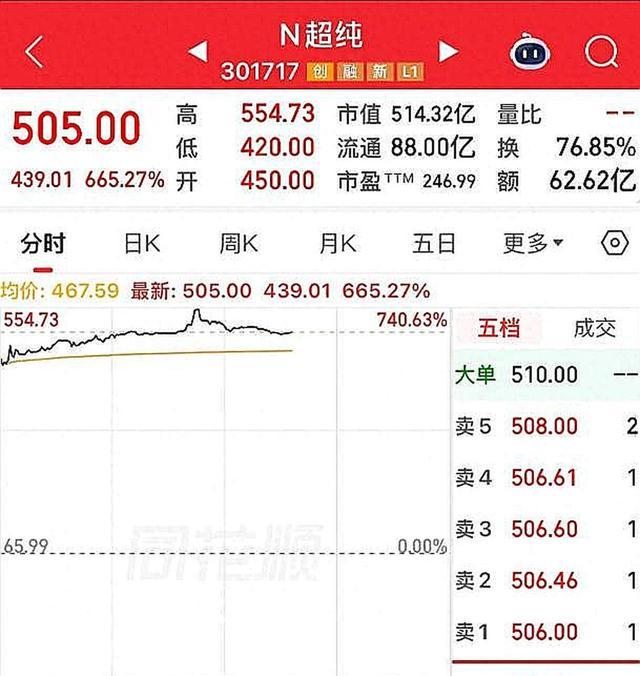Go back using the top-left arrow

click(x=35, y=52)
